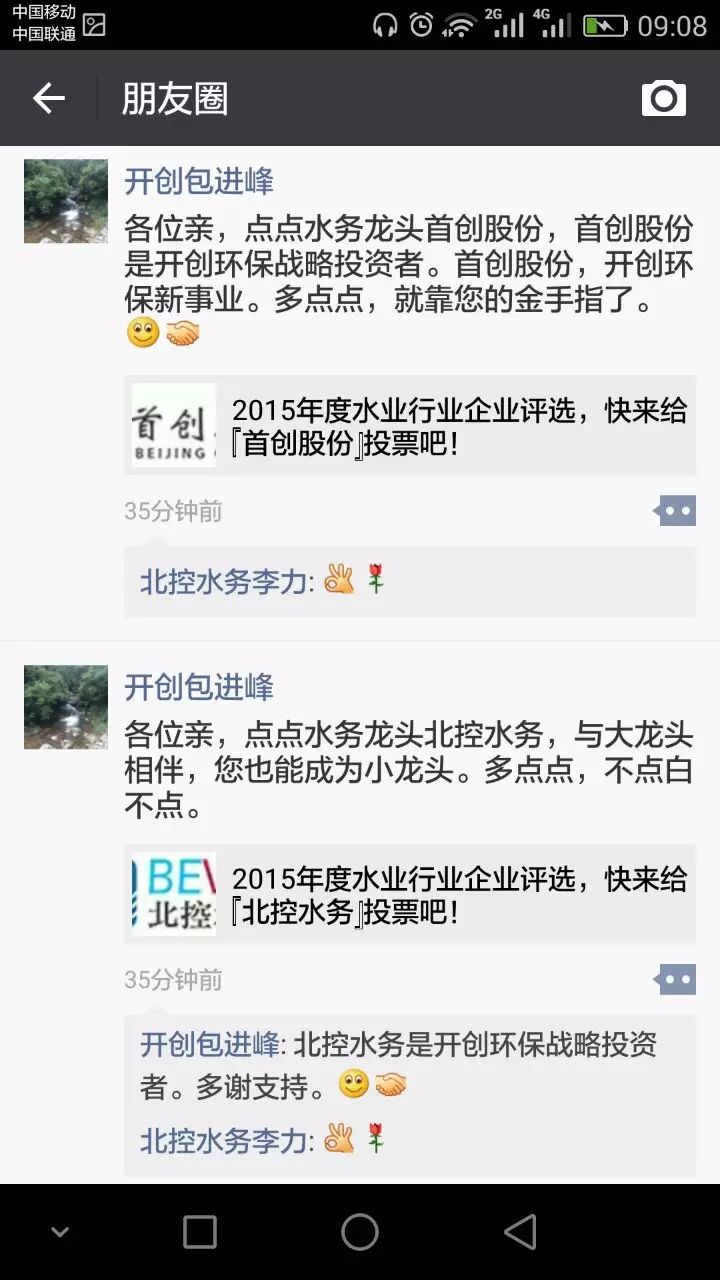Go back from the 朋友圈 screen
The width and height of the screenshot is (720, 1280).
coord(48,98)
